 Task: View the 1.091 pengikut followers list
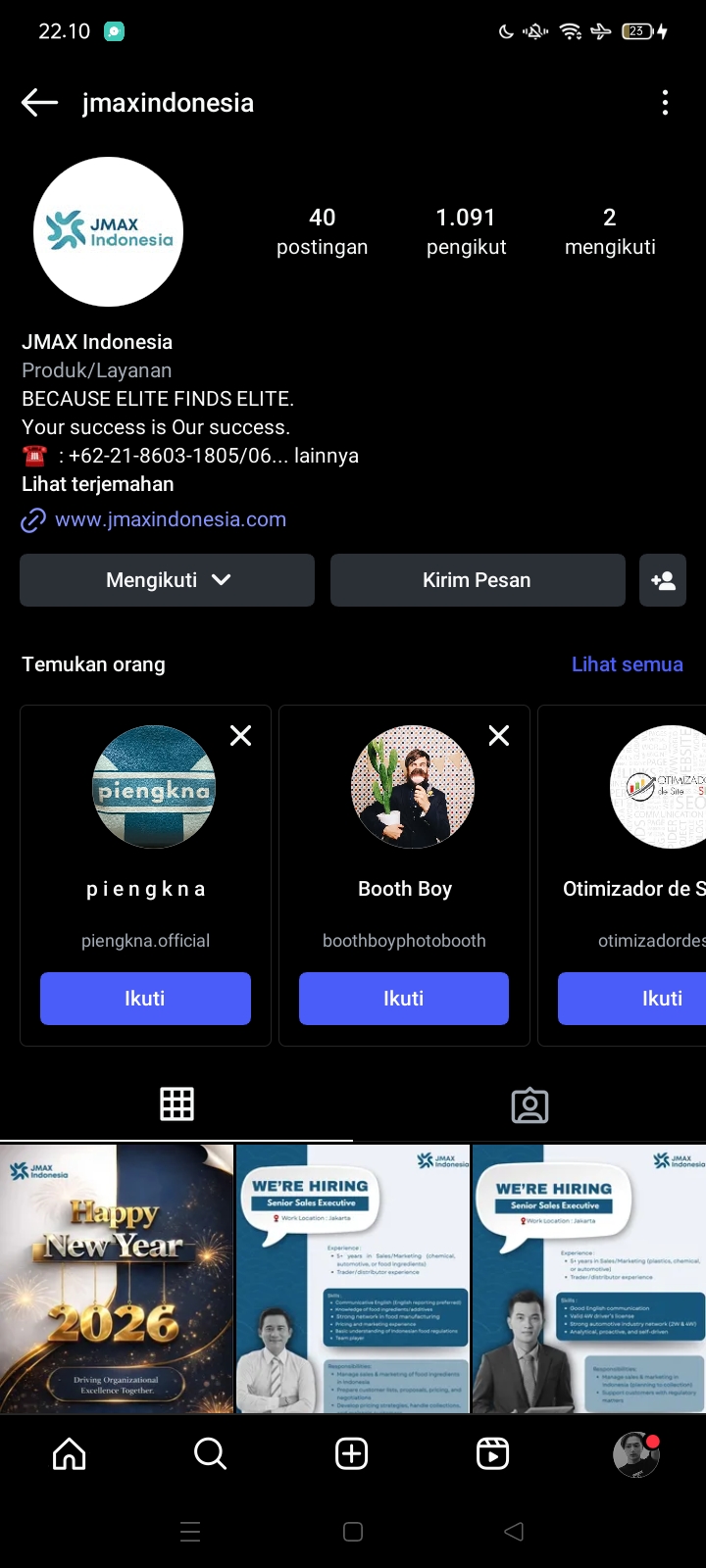coord(466,231)
